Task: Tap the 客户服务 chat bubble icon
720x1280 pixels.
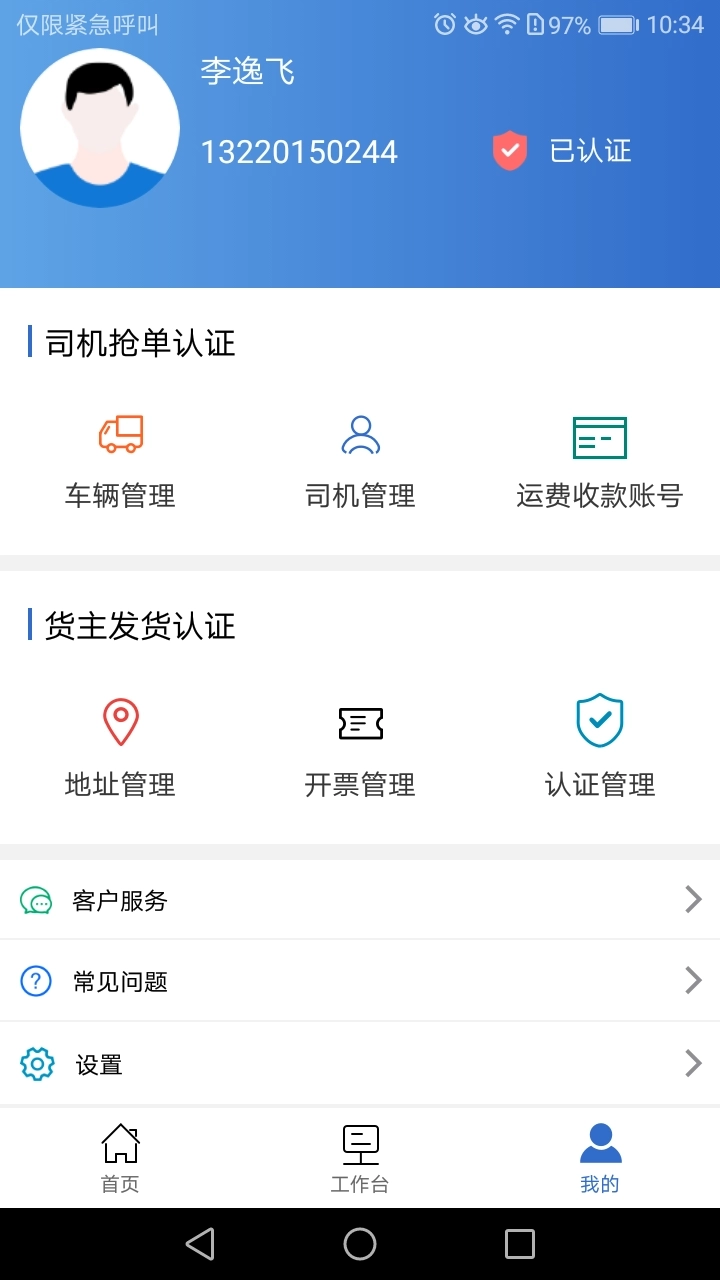Action: pos(36,899)
